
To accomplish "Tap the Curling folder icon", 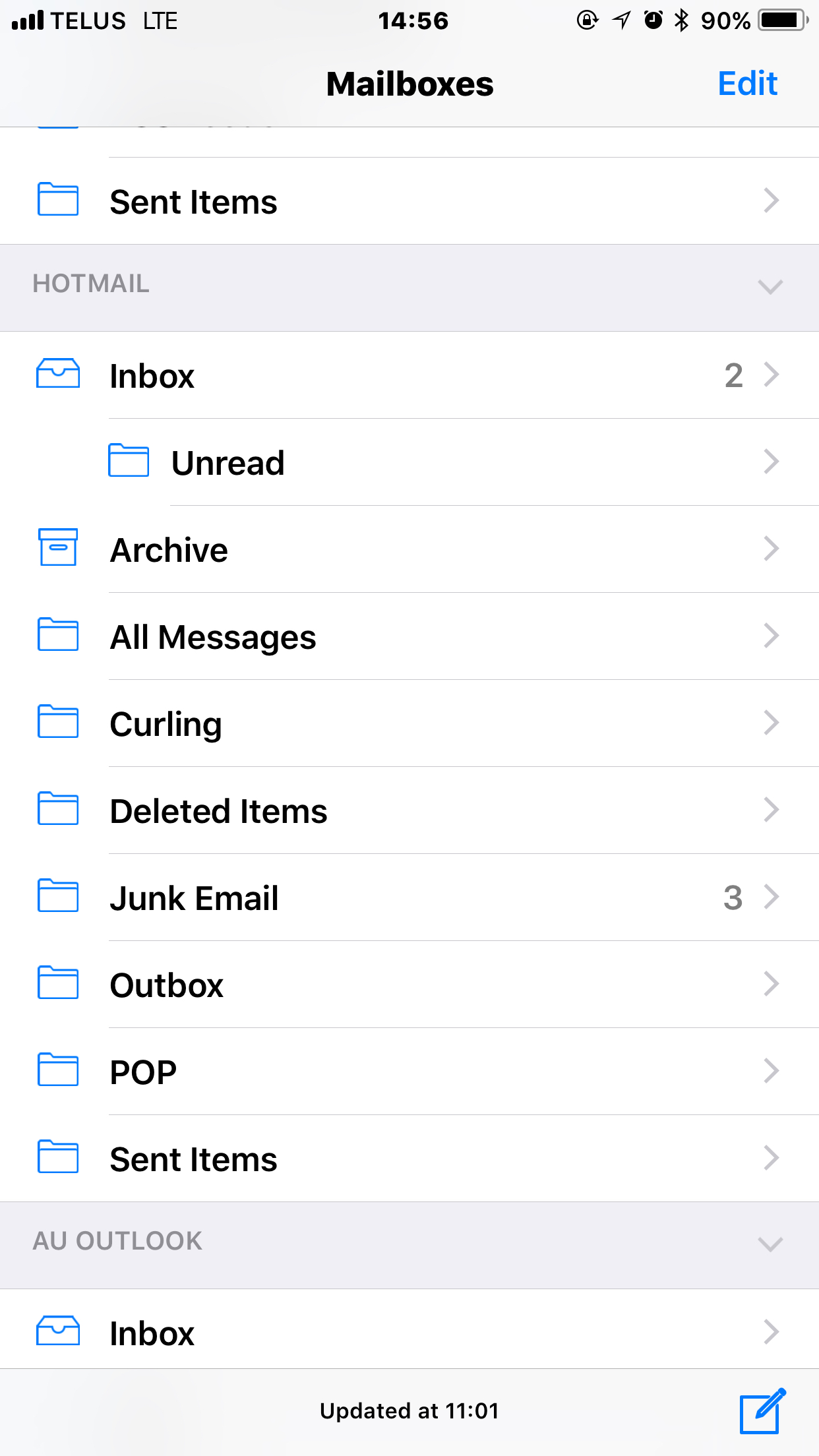I will coord(57,723).
